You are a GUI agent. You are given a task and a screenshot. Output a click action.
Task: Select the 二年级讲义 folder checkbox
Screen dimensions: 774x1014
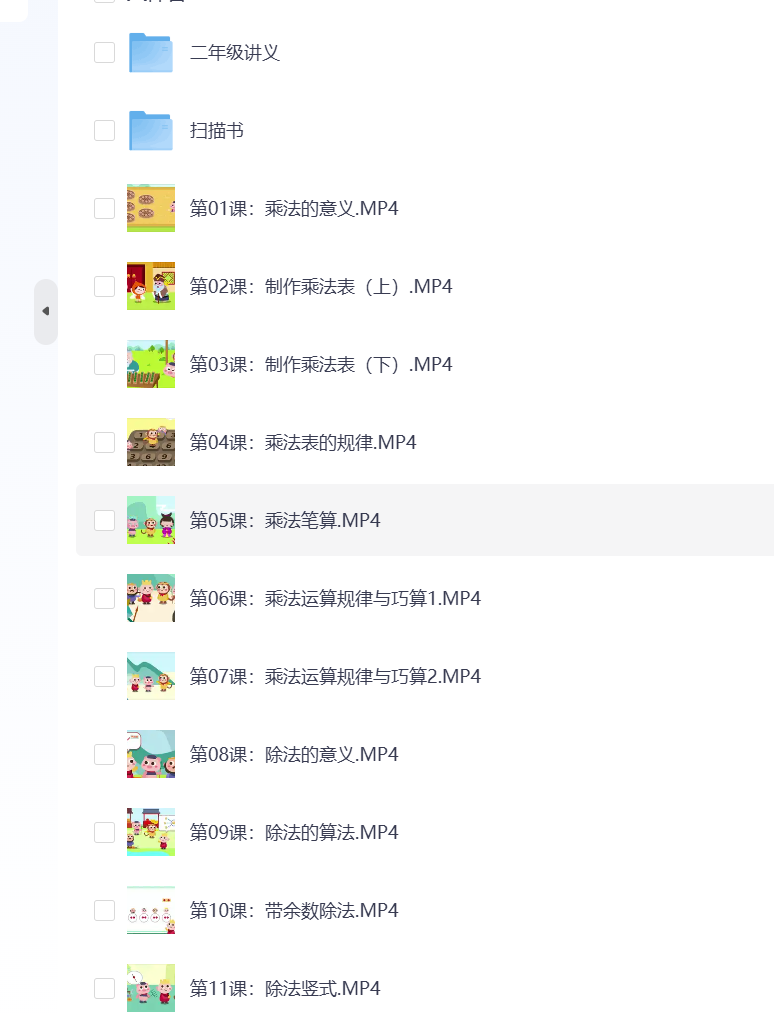[x=105, y=53]
